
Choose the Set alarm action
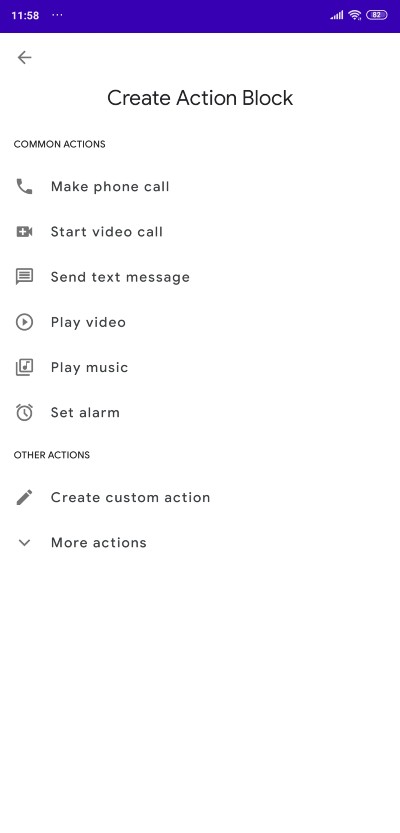[x=200, y=412]
